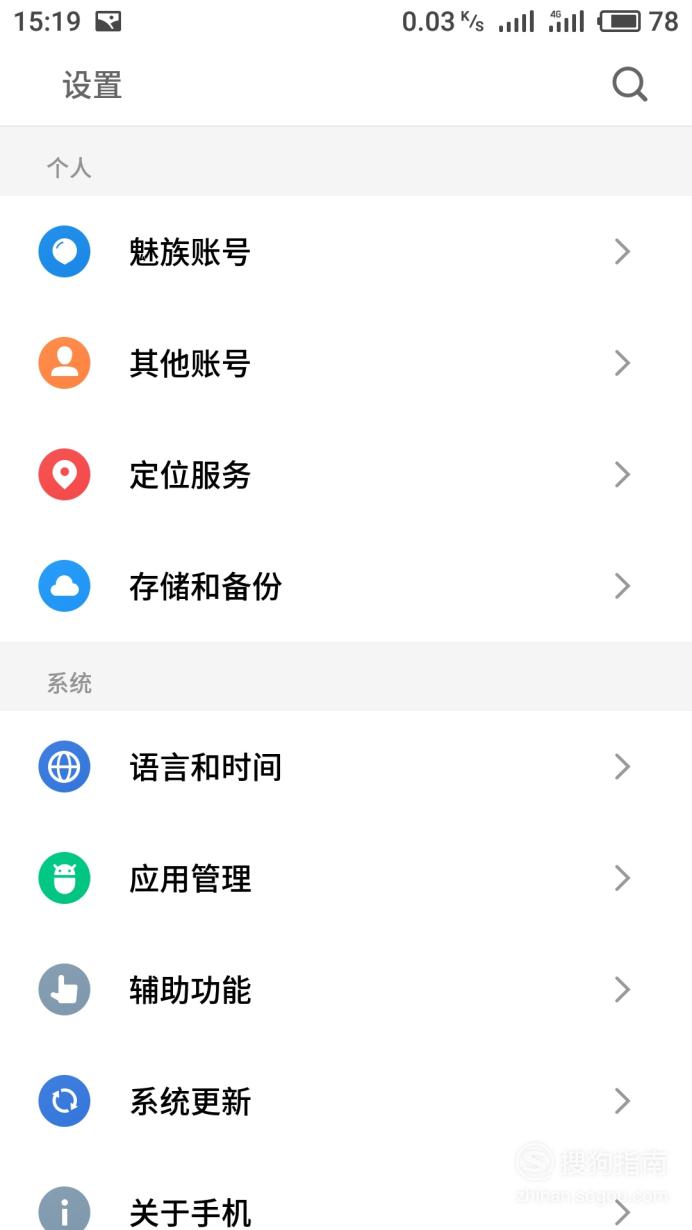Open the search icon in Settings

click(630, 85)
